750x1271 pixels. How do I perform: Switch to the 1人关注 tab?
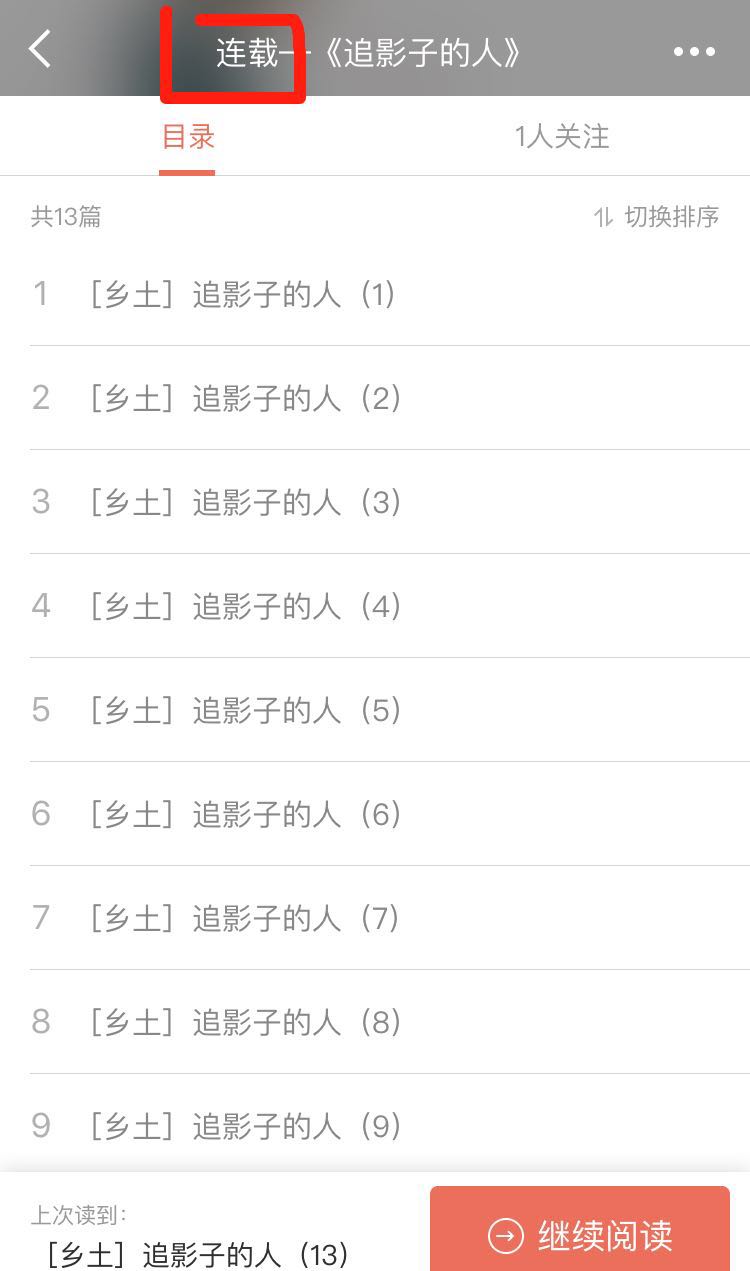tap(562, 137)
